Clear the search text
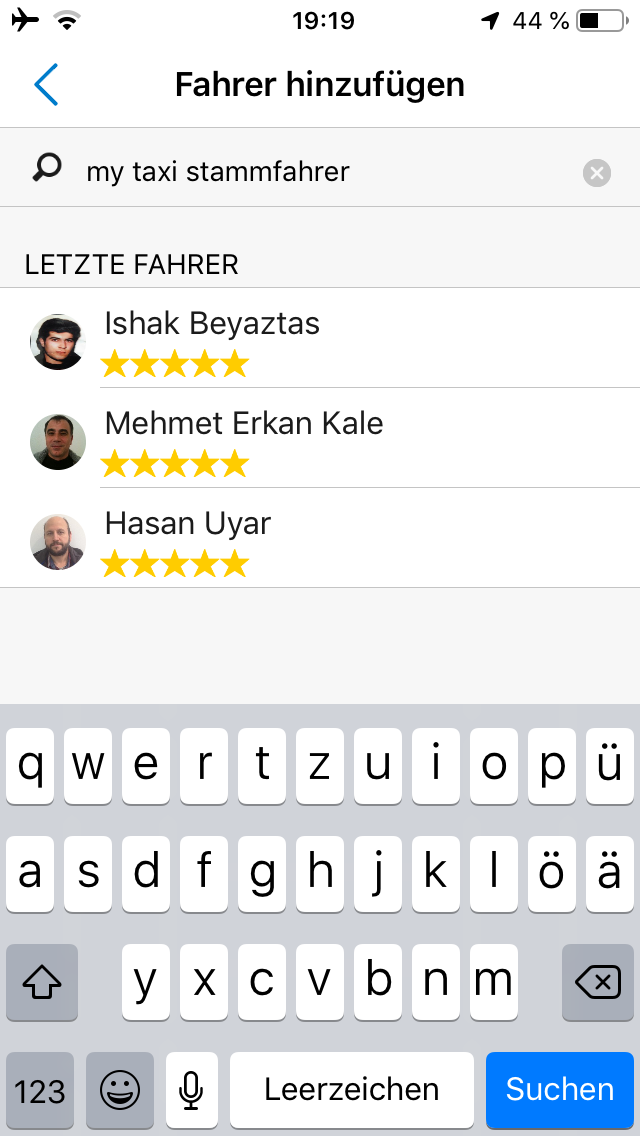The height and width of the screenshot is (1136, 640). pos(596,174)
